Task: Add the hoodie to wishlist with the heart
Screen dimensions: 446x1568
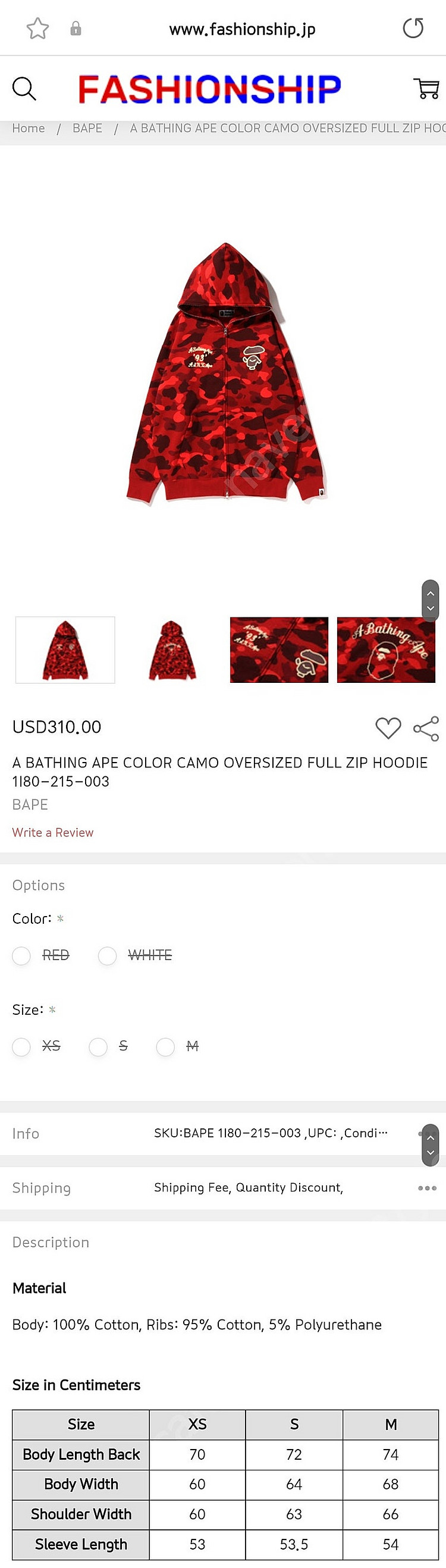Action: point(388,728)
